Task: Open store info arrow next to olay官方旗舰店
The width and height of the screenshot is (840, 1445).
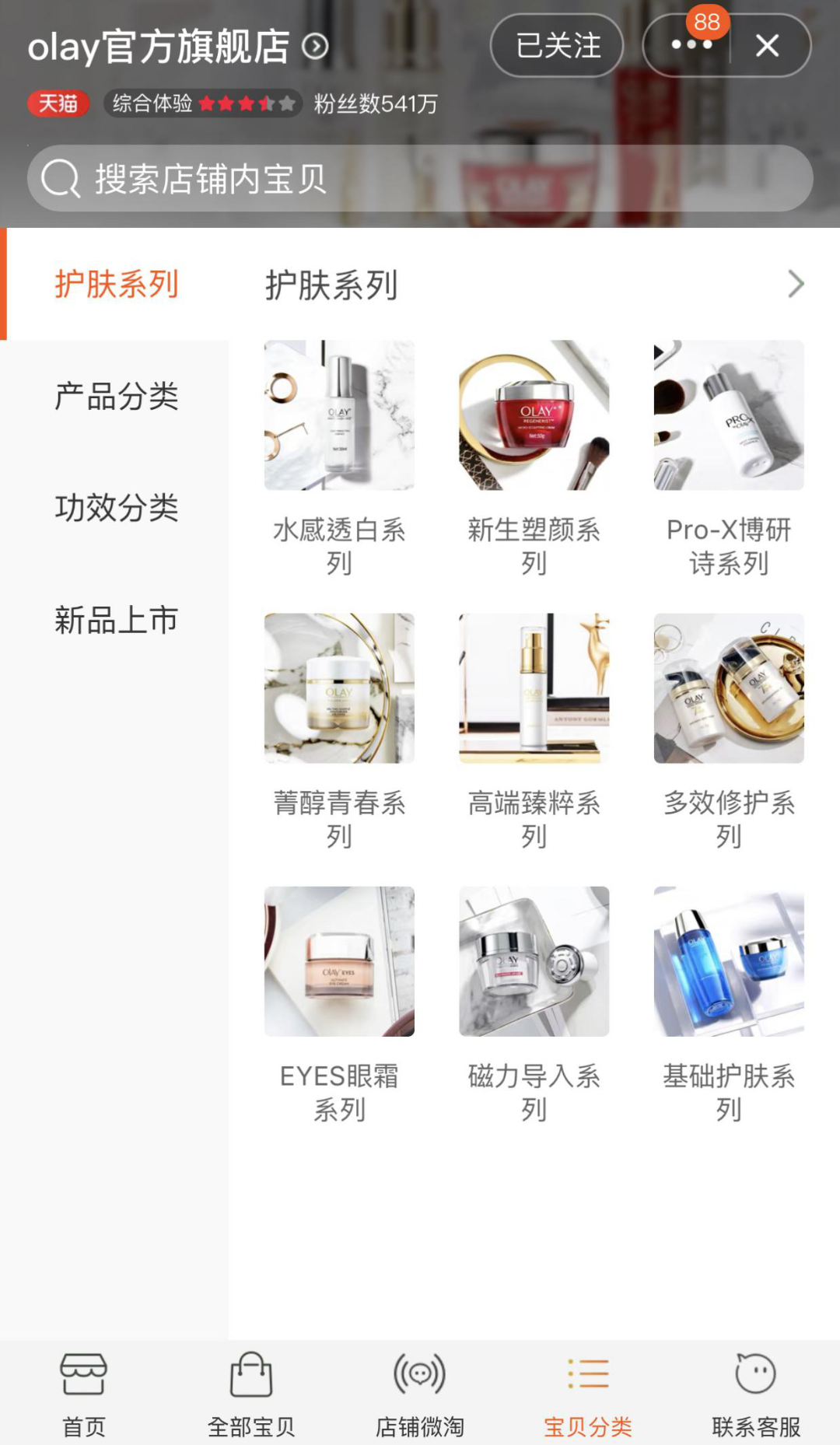Action: [x=315, y=47]
